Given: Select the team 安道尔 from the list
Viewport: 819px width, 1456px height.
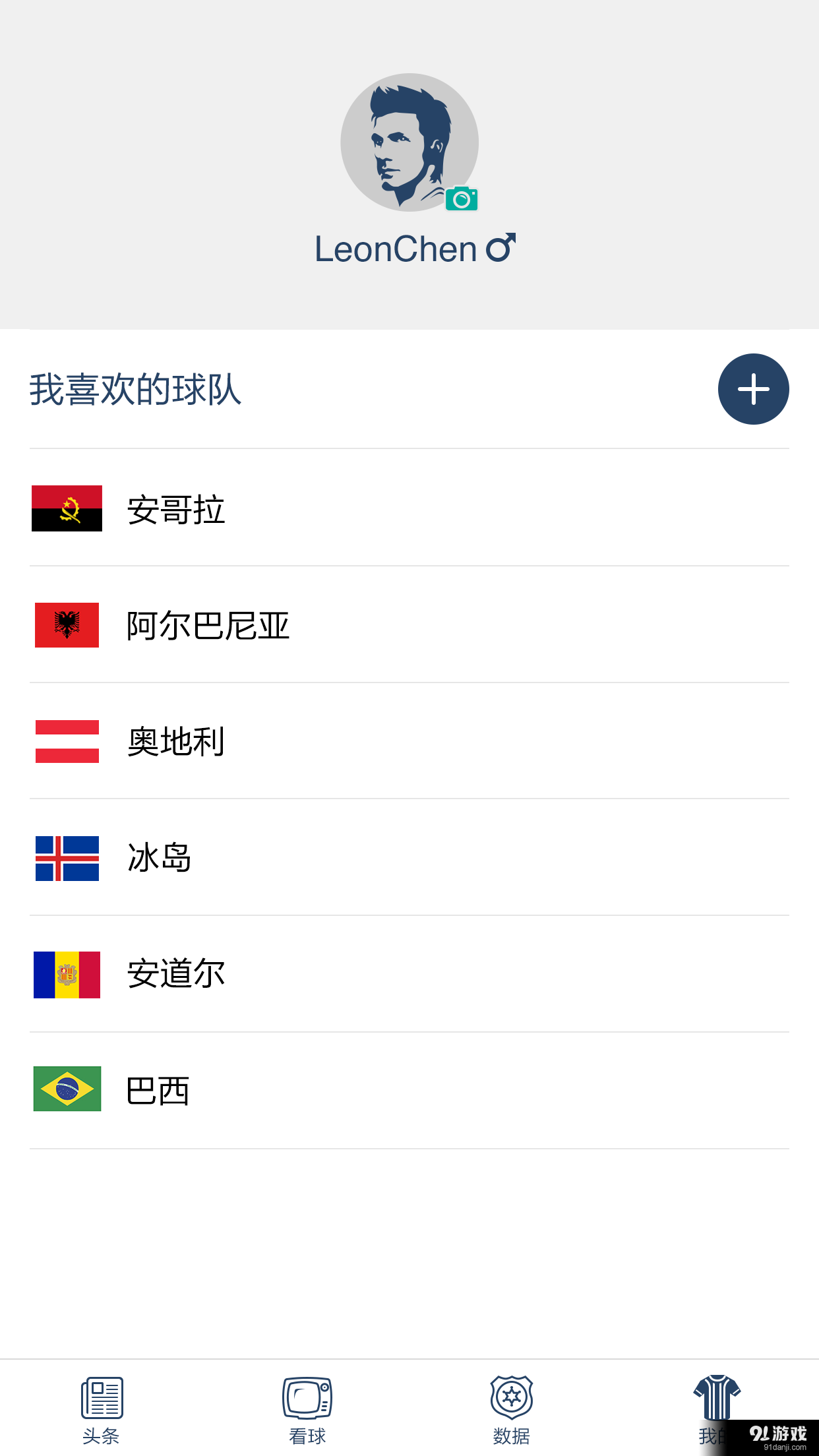Looking at the screenshot, I should pyautogui.click(x=177, y=975).
